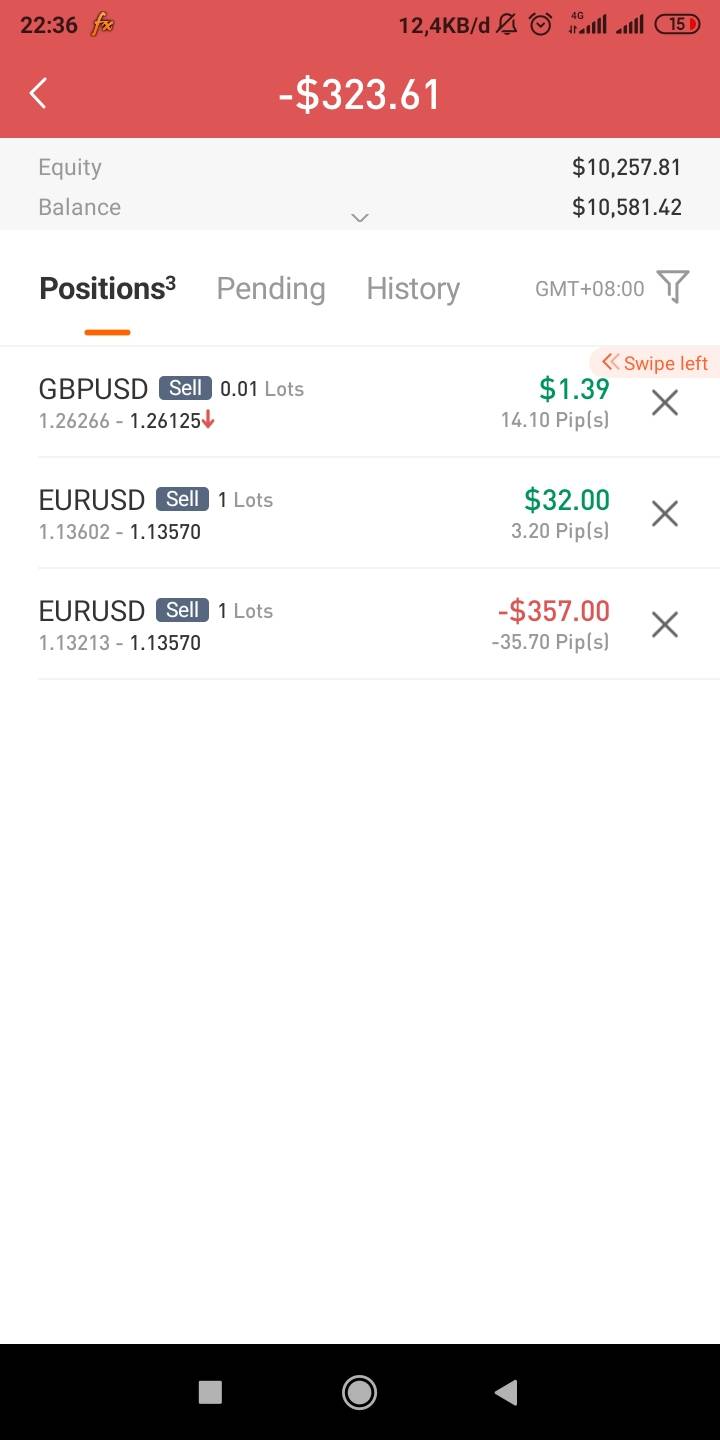Viewport: 720px width, 1440px height.
Task: Open the recent apps view
Action: 210,1392
